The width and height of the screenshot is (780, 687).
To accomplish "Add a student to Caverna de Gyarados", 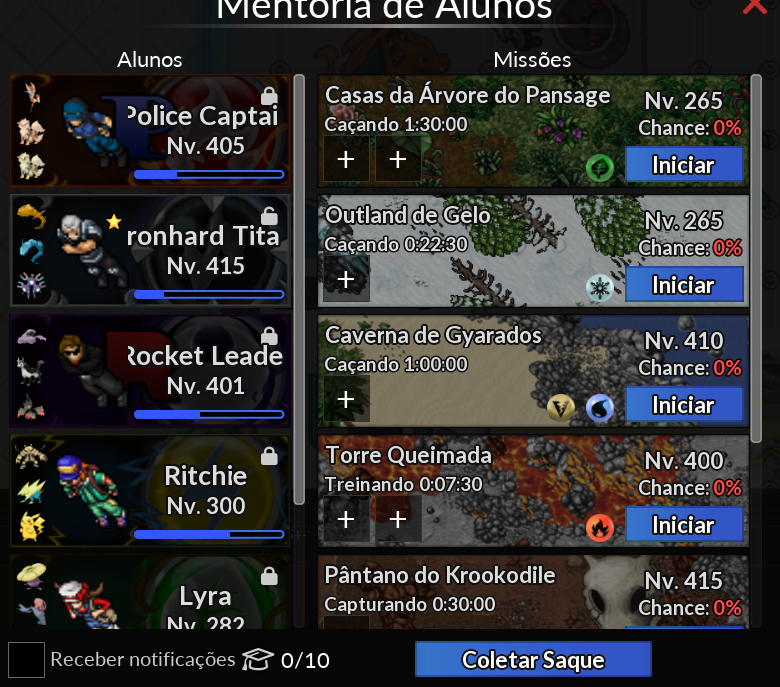I will tap(346, 399).
